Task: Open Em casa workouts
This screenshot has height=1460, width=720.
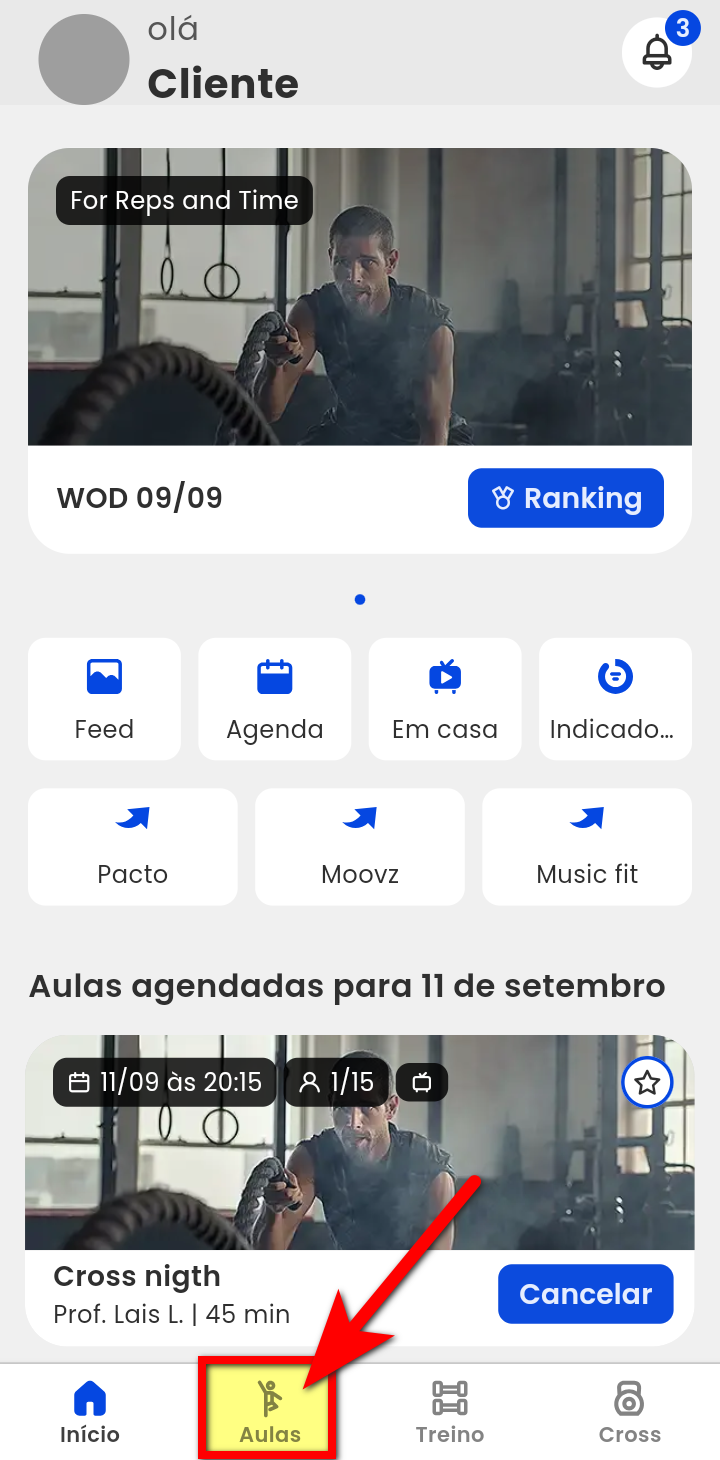Action: coord(445,699)
